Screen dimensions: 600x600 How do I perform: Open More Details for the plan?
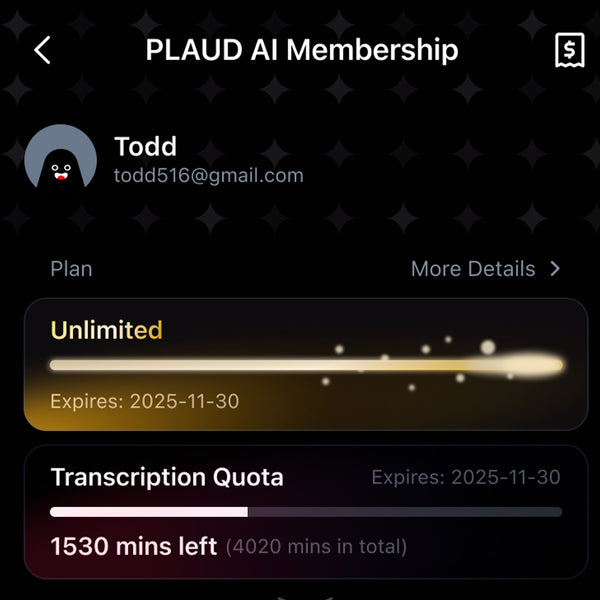coord(485,269)
